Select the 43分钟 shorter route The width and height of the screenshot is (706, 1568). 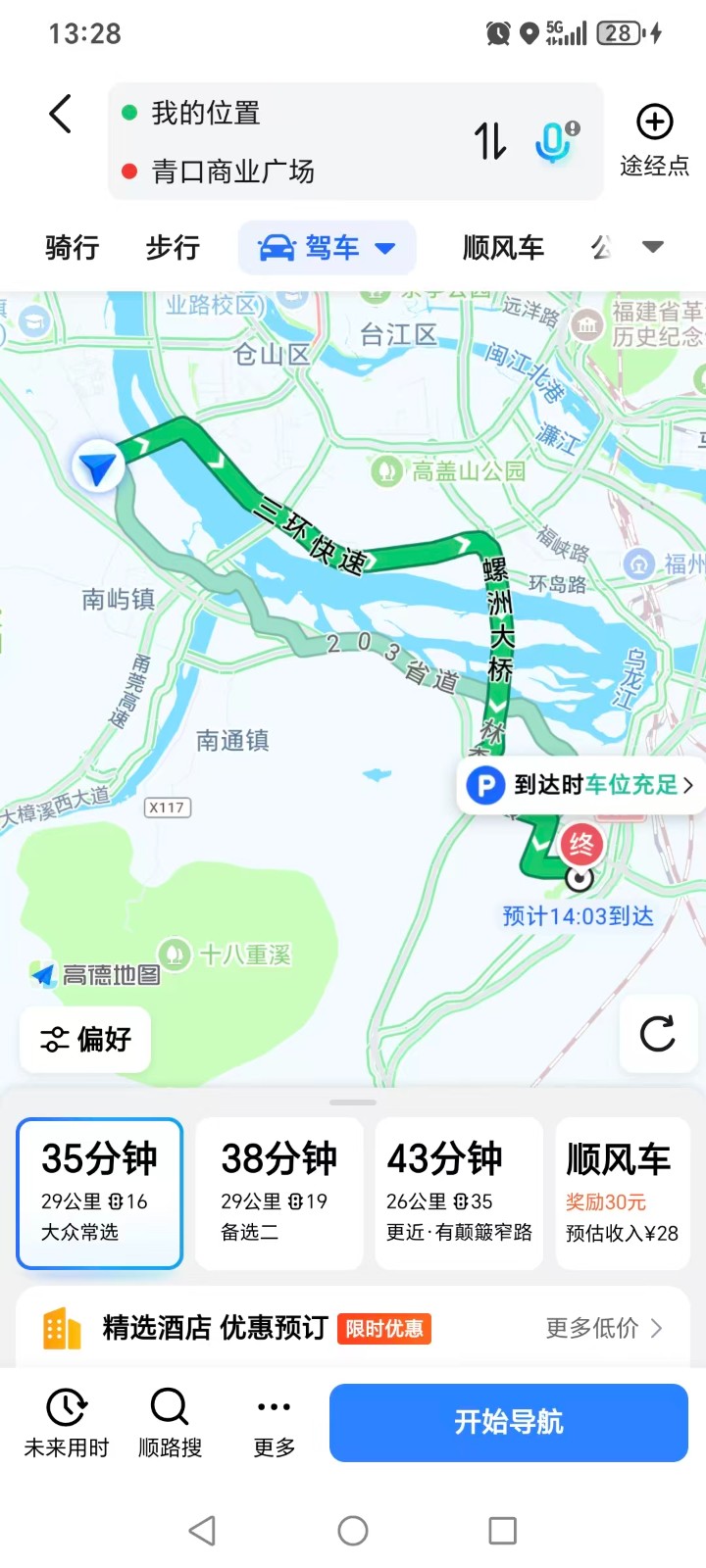(x=459, y=1193)
